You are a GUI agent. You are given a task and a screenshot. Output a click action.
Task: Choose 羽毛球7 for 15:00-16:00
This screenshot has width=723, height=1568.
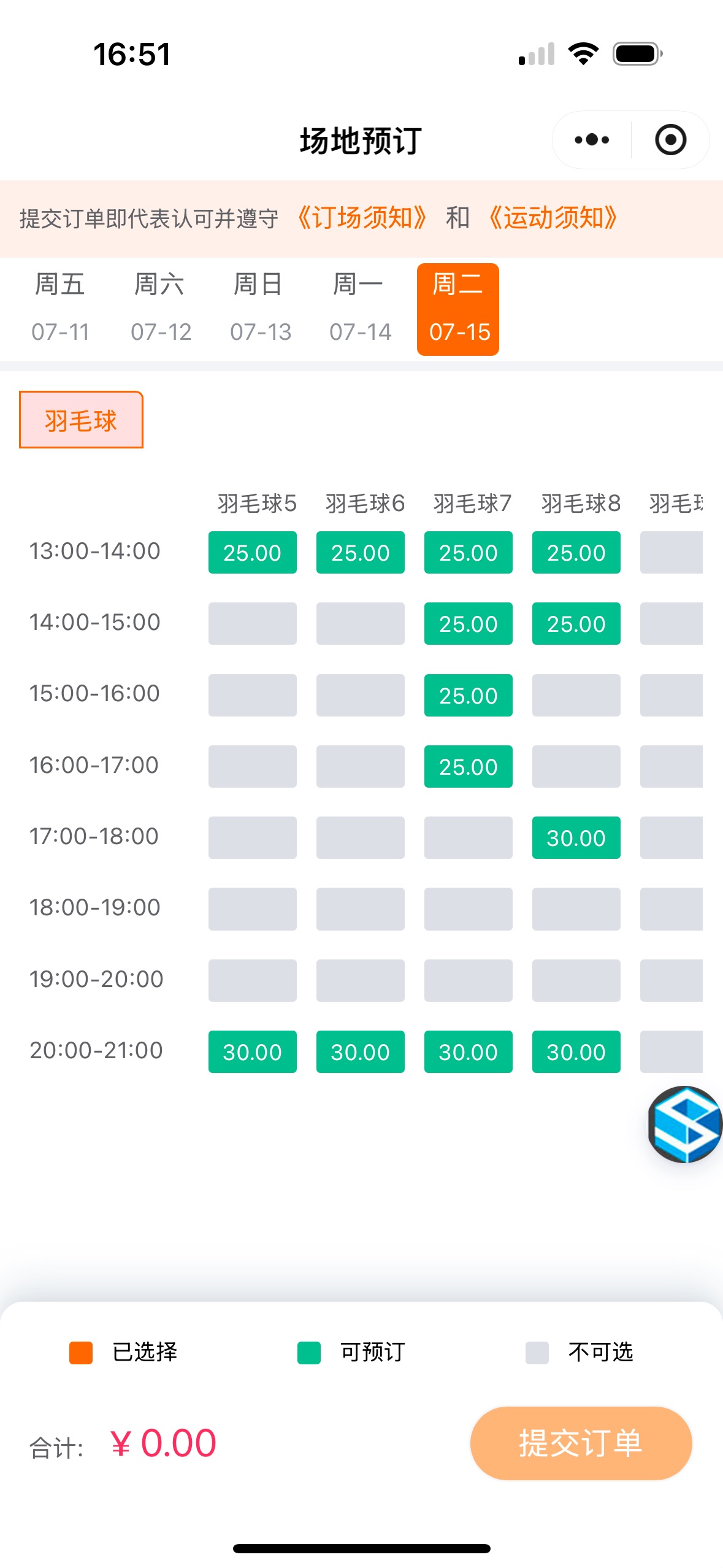coord(469,696)
